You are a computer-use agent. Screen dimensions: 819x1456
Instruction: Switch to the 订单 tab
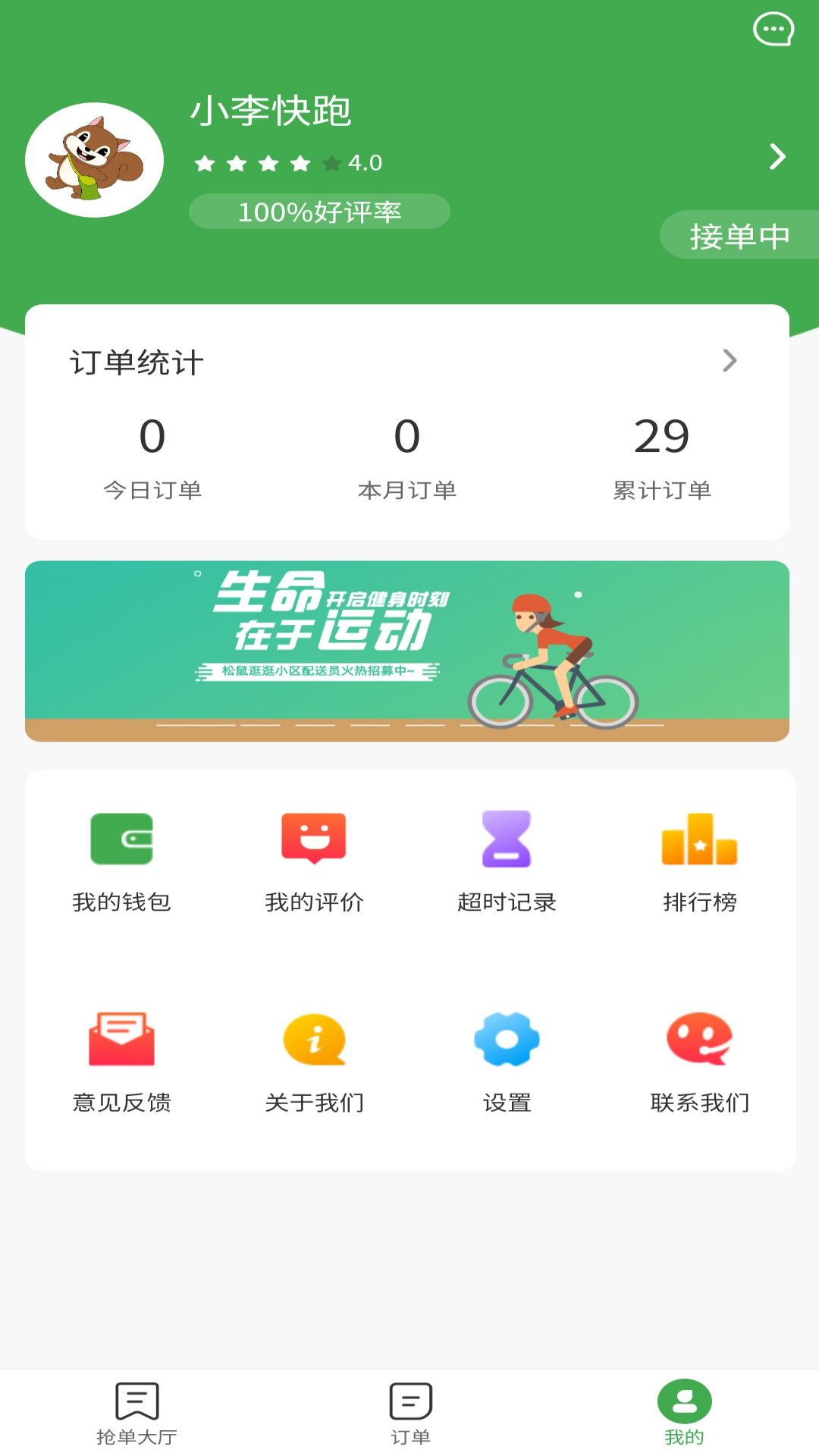pos(410,1413)
